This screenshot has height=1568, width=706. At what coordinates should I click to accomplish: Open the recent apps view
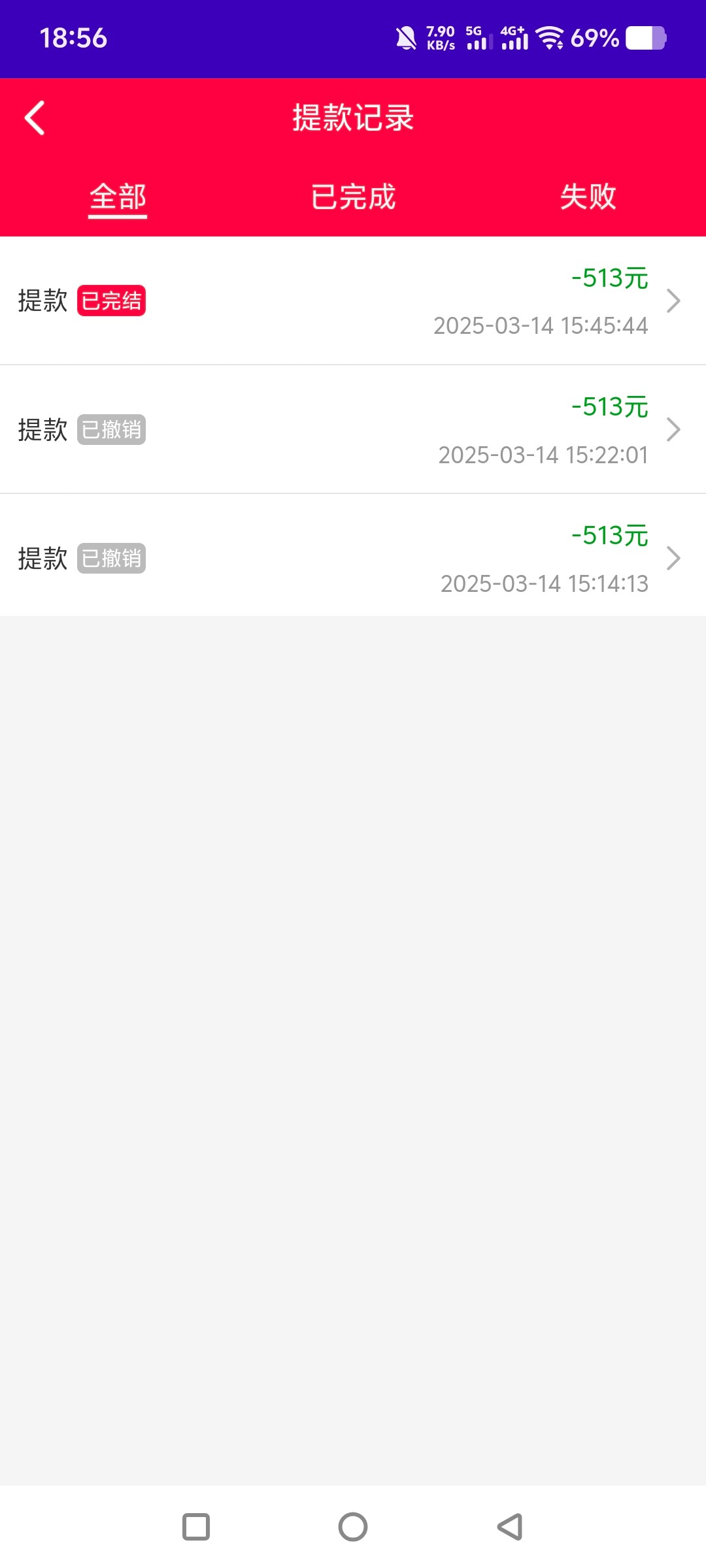pos(196,1527)
